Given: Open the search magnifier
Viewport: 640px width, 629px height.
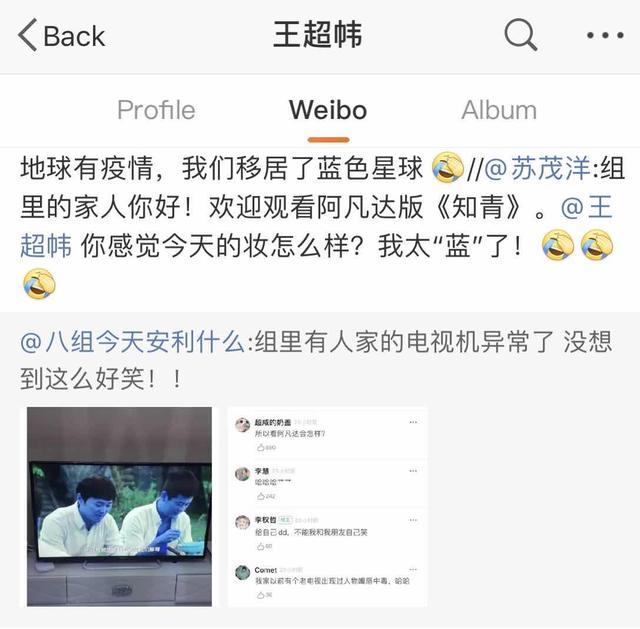Looking at the screenshot, I should tap(520, 36).
